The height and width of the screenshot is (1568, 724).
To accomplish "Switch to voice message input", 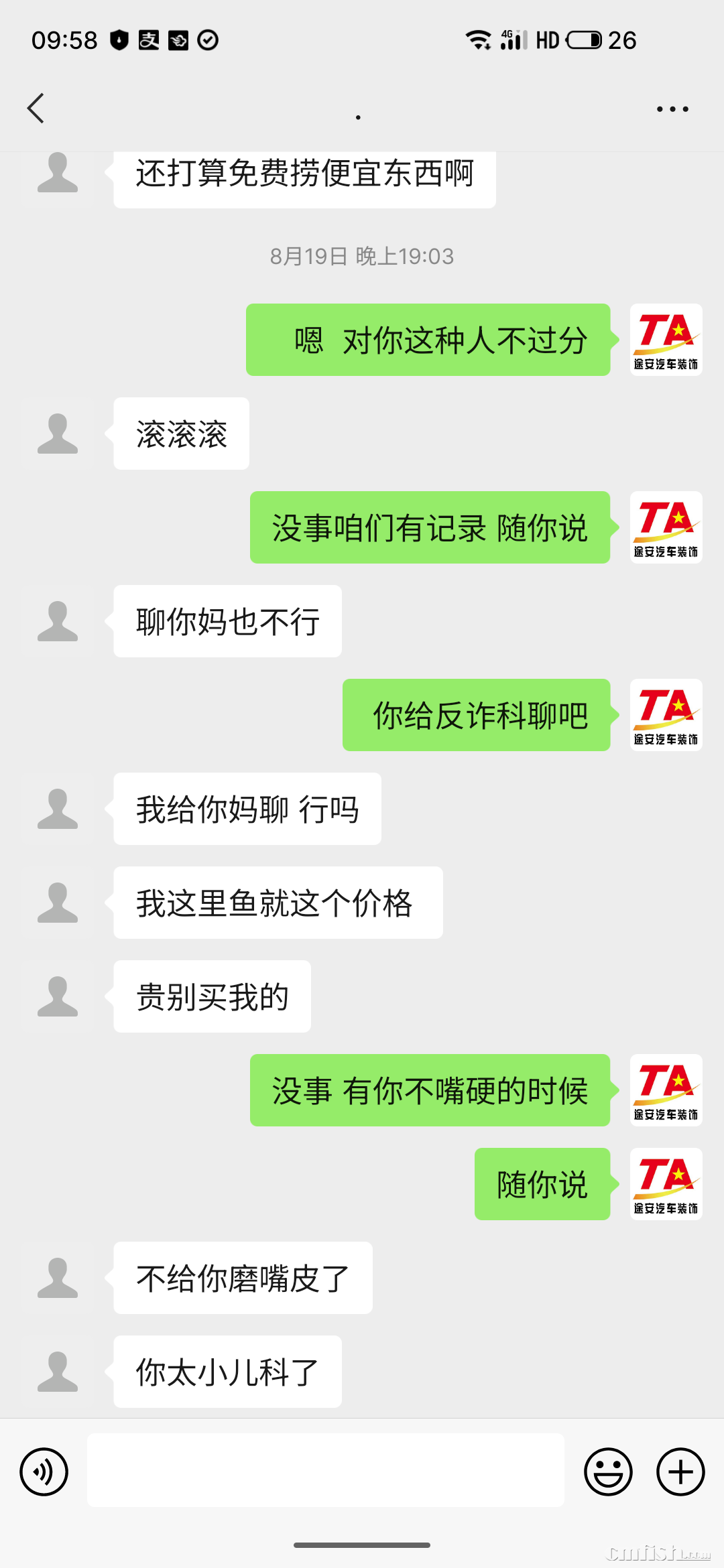I will [44, 1472].
